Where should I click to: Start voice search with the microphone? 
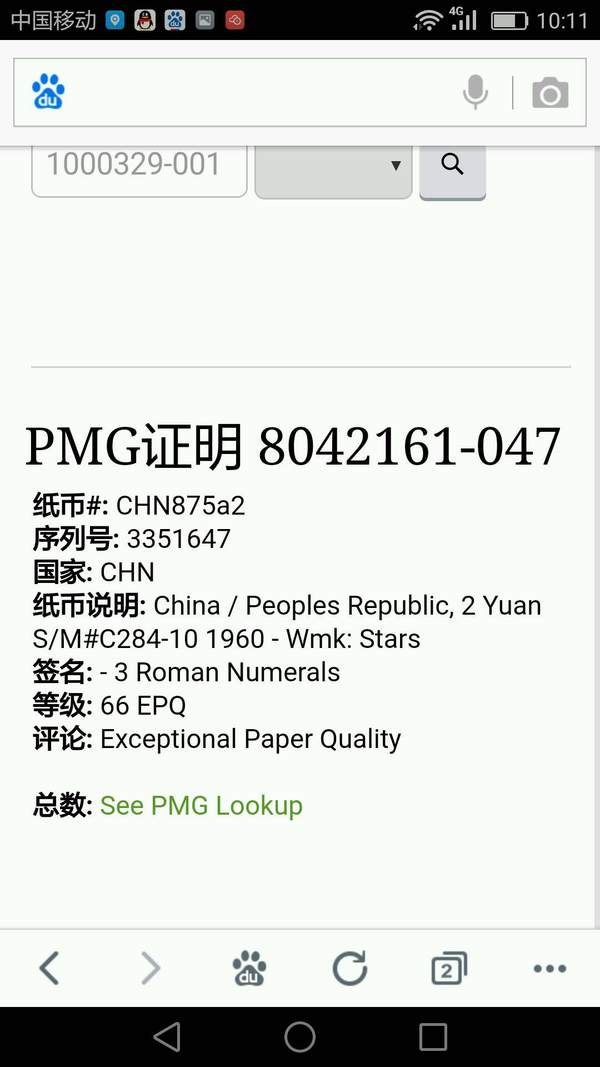point(476,93)
